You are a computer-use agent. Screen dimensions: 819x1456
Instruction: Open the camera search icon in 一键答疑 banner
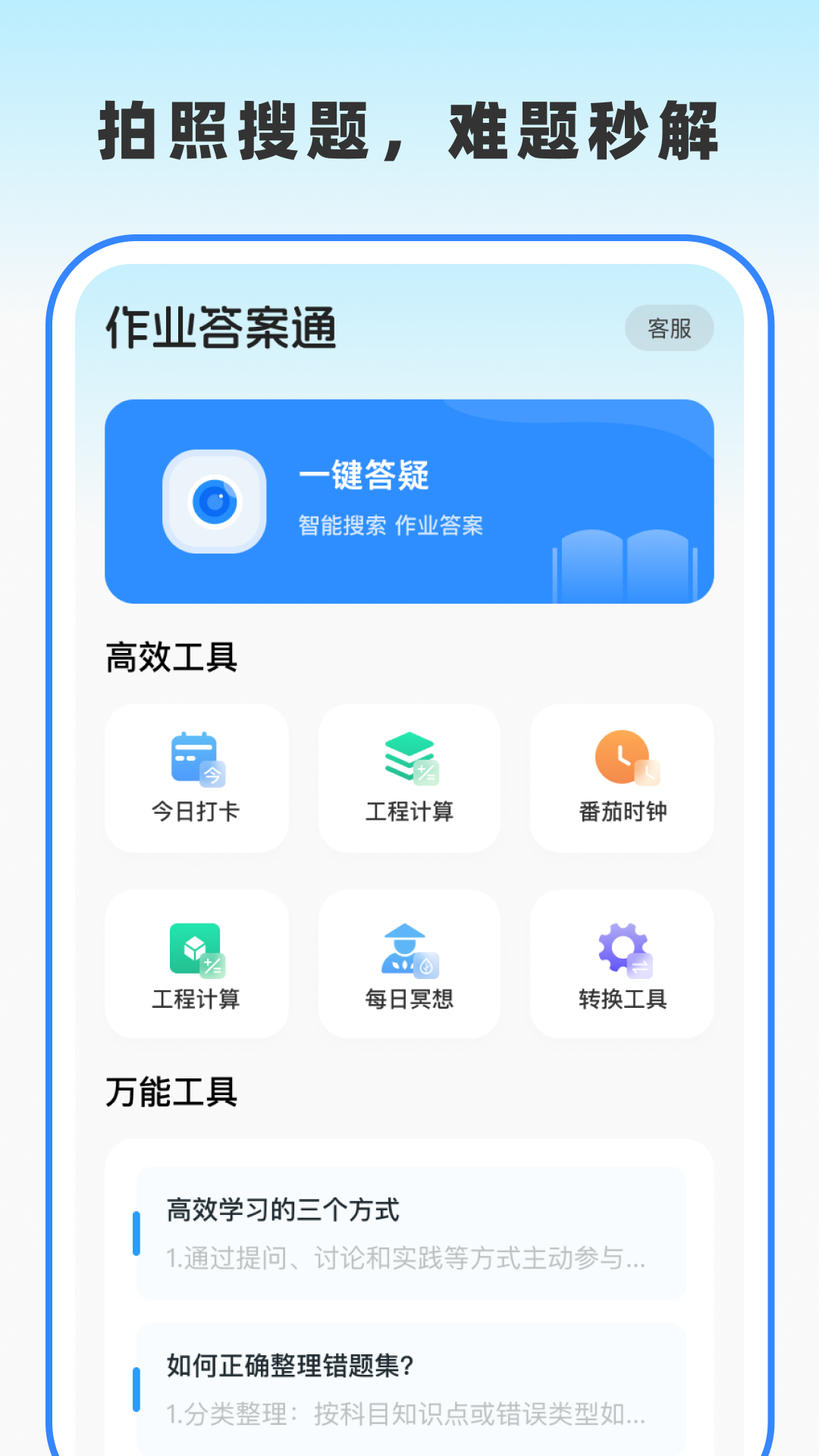tap(215, 502)
